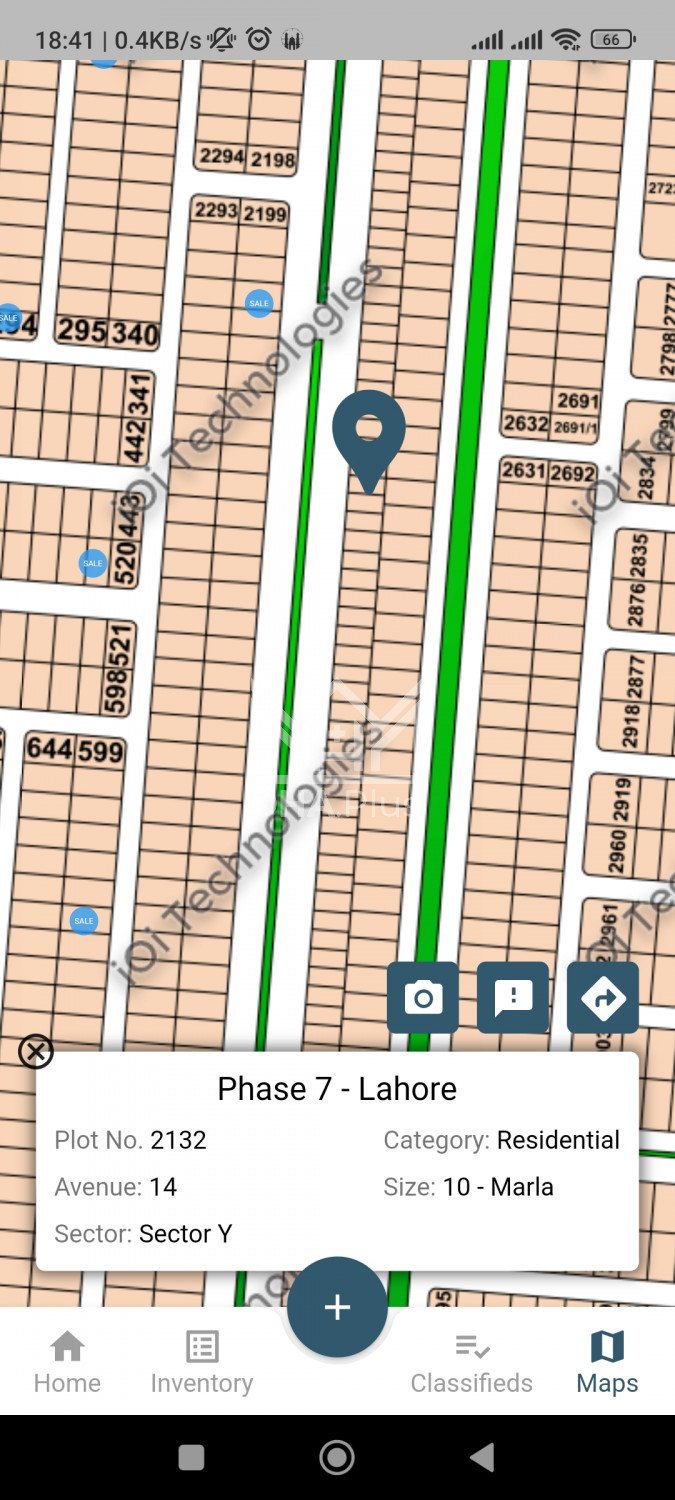Select the Maps tab
675x1500 pixels.
click(607, 1362)
